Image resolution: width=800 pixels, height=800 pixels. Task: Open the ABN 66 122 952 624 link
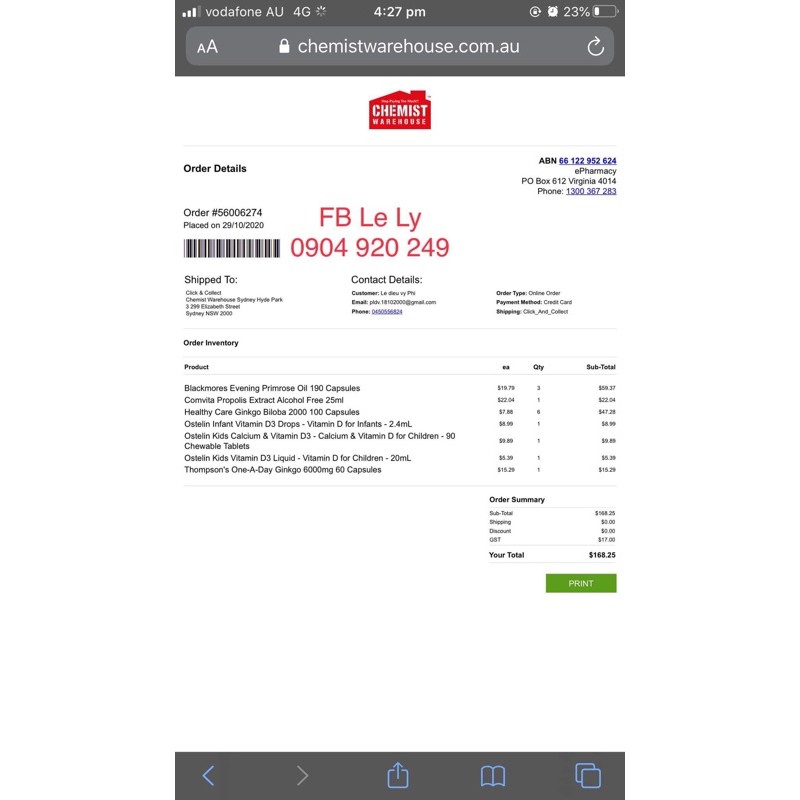point(587,161)
